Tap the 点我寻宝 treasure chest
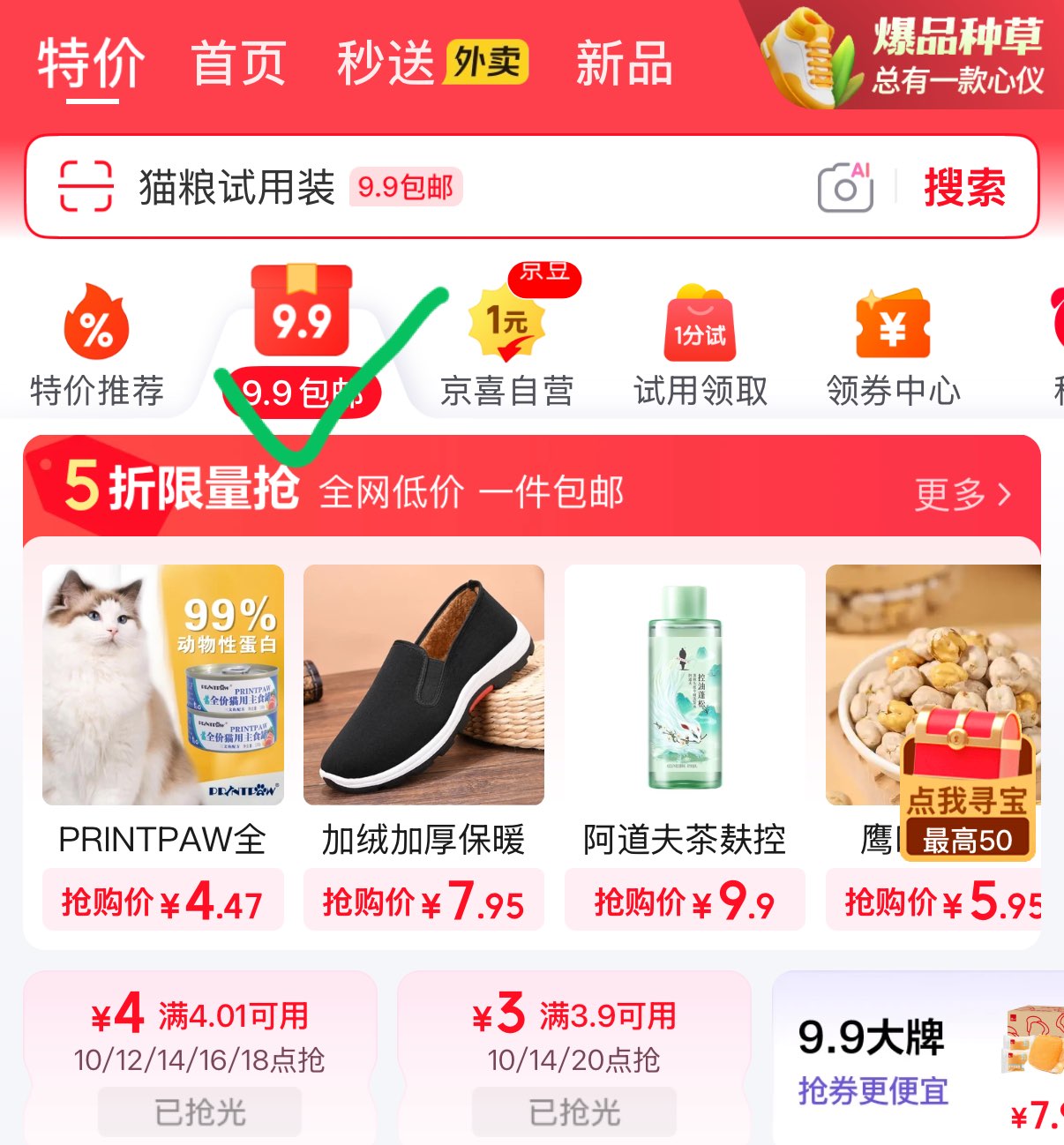This screenshot has width=1064, height=1145. 967,776
